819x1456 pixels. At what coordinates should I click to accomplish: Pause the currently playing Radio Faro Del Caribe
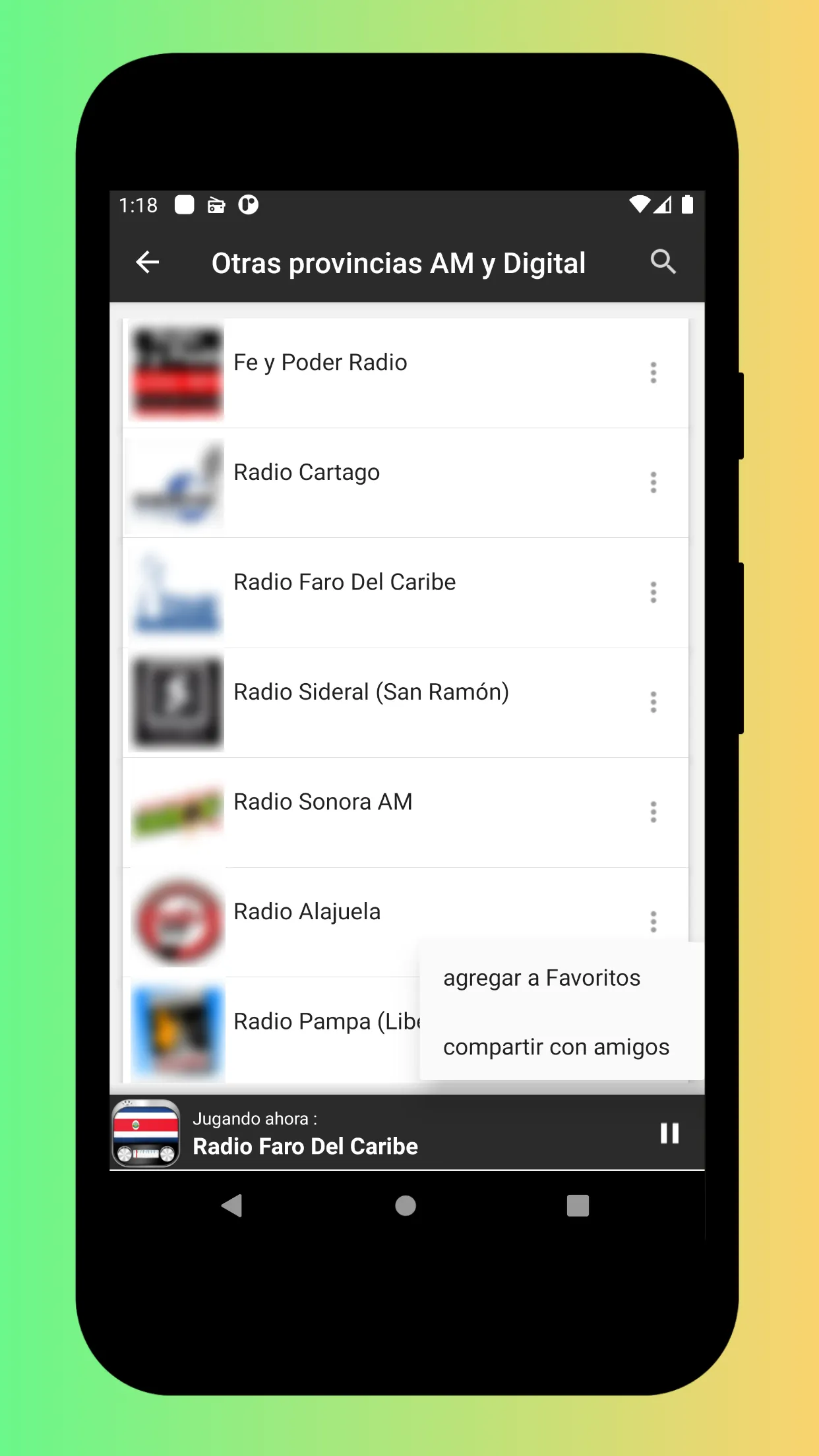click(x=670, y=1132)
